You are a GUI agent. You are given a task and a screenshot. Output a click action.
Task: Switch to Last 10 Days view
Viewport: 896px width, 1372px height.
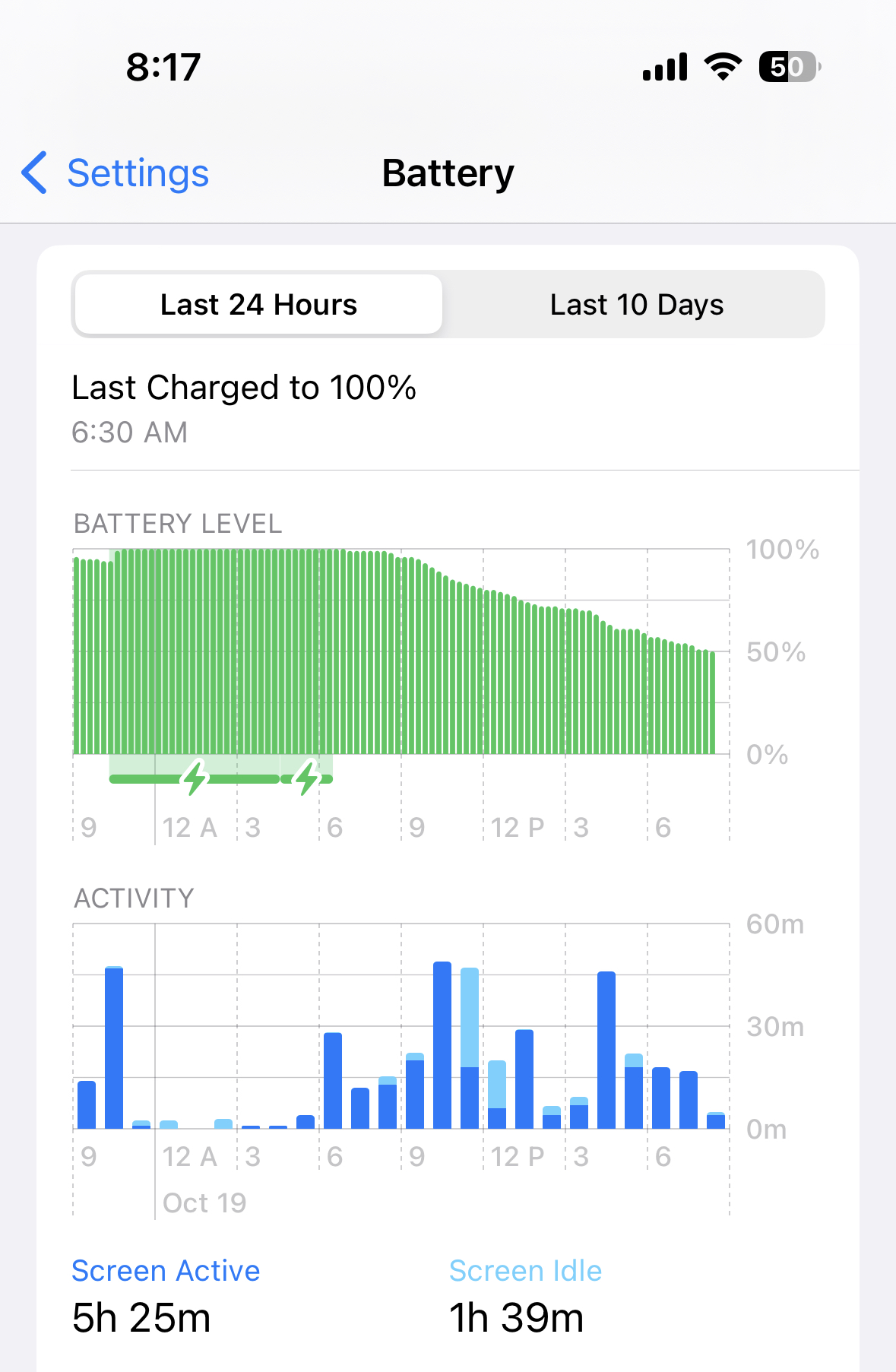(x=636, y=305)
